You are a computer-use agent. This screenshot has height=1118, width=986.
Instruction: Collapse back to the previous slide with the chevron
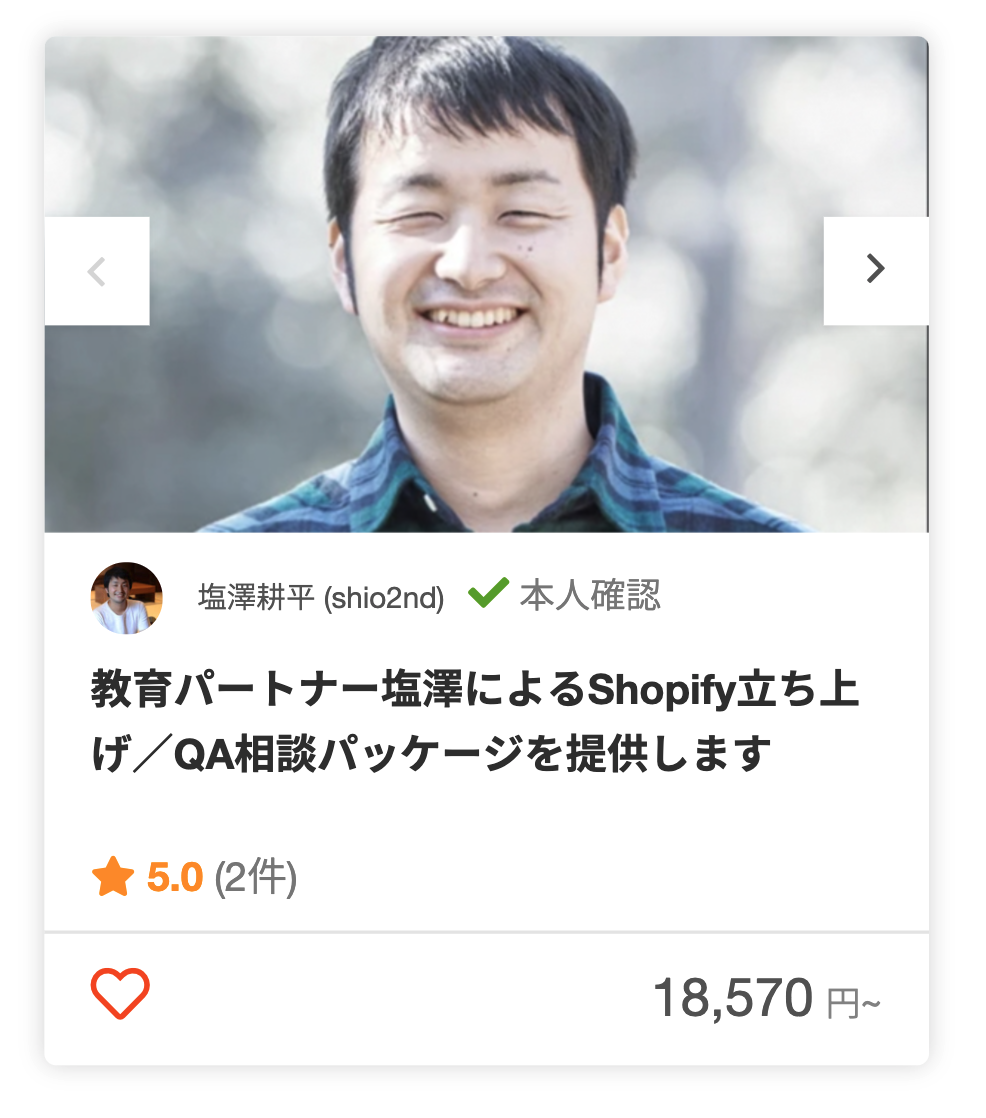pos(97,268)
